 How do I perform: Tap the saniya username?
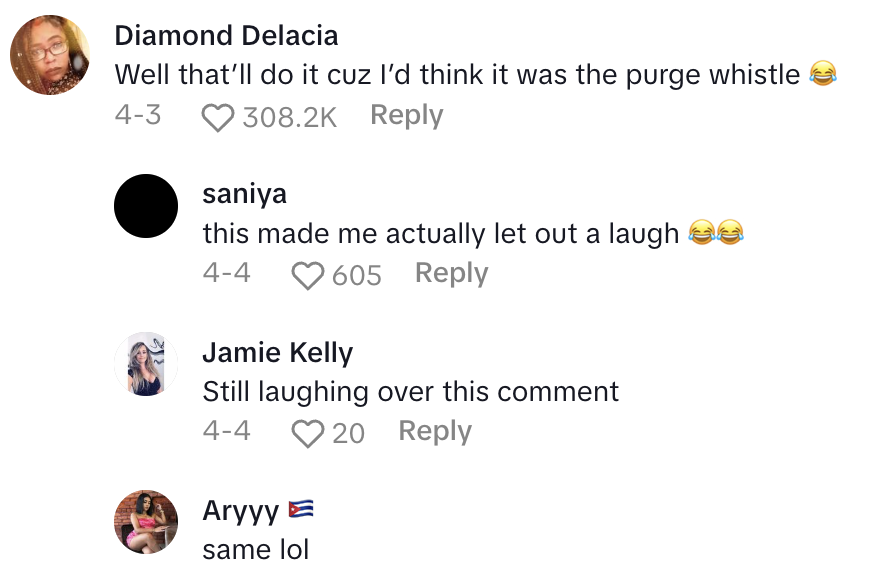244,194
